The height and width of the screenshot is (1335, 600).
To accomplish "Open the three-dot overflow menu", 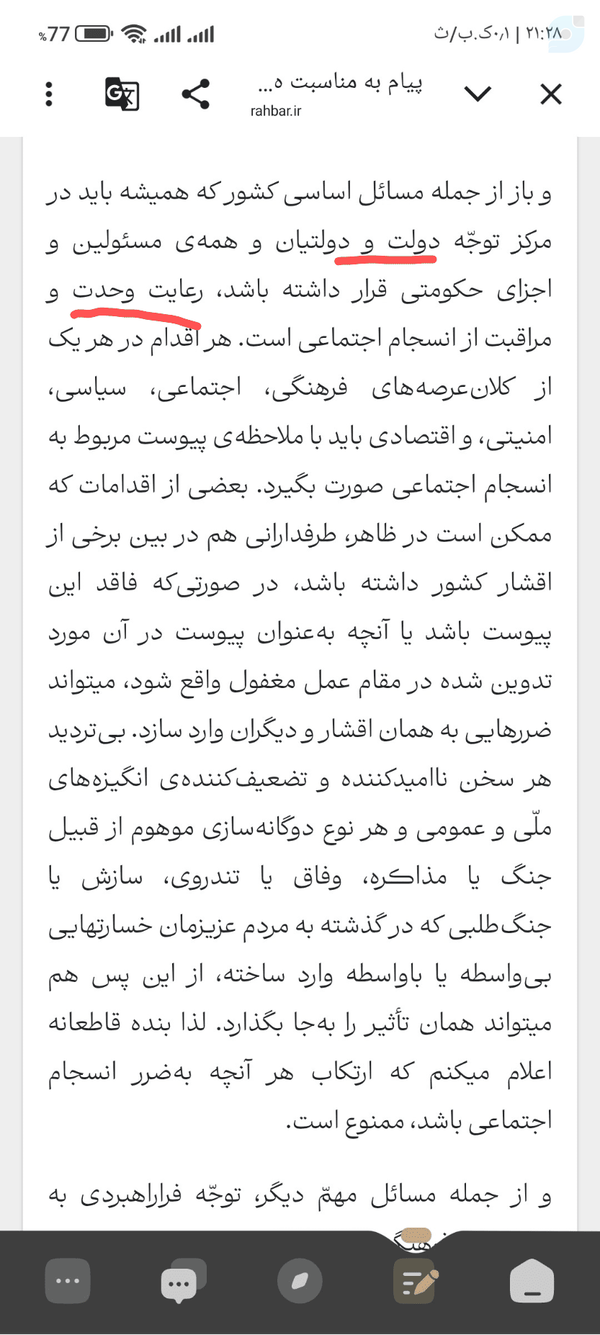I will tap(49, 95).
